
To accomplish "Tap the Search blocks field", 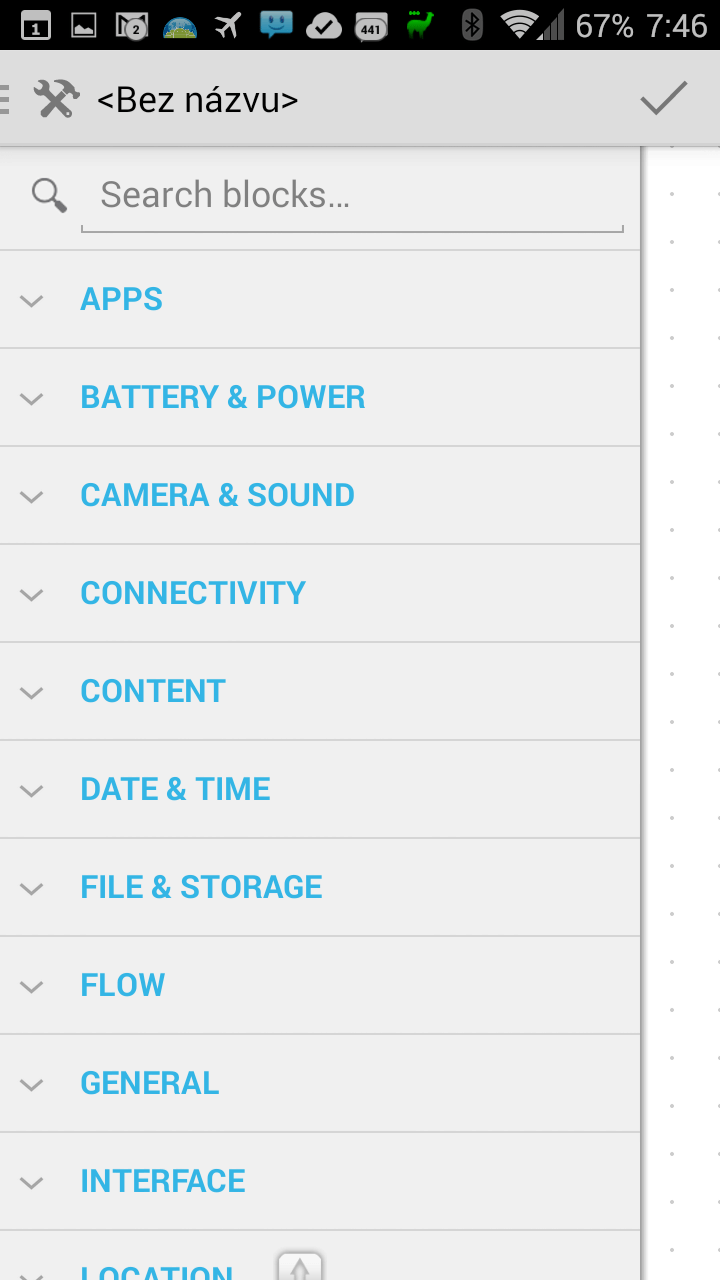I will tap(352, 195).
